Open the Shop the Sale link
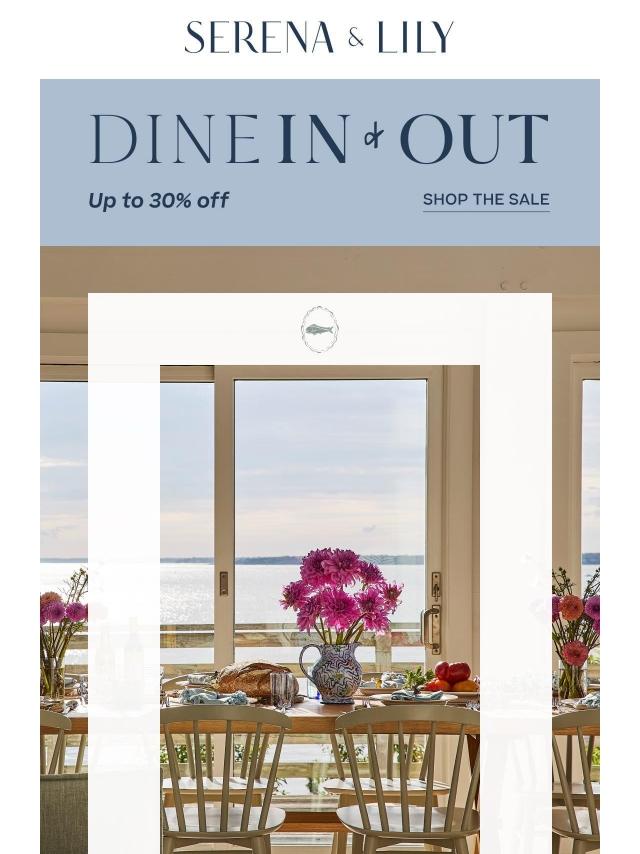 coord(486,200)
